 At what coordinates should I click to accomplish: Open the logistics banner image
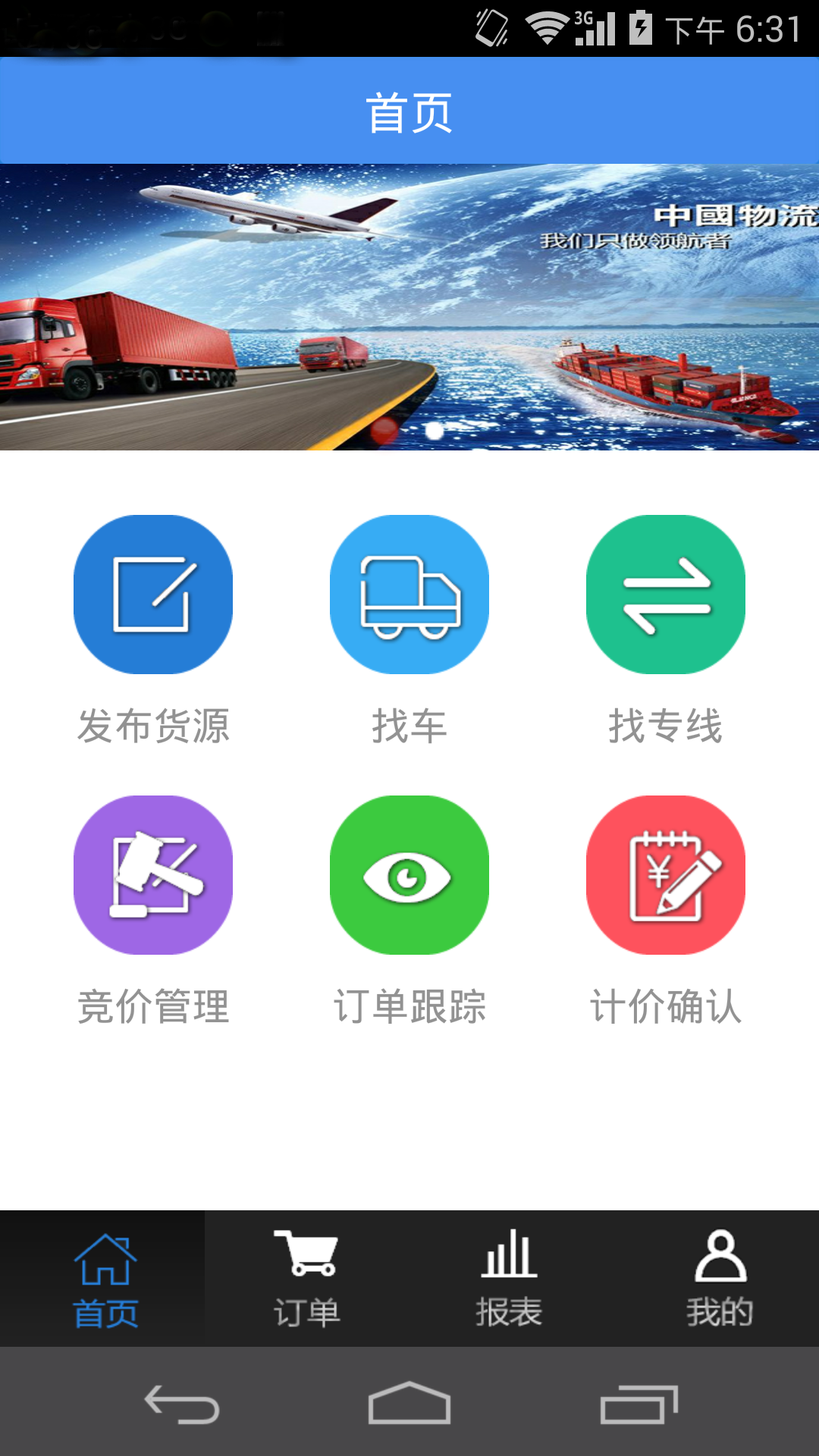tap(409, 307)
